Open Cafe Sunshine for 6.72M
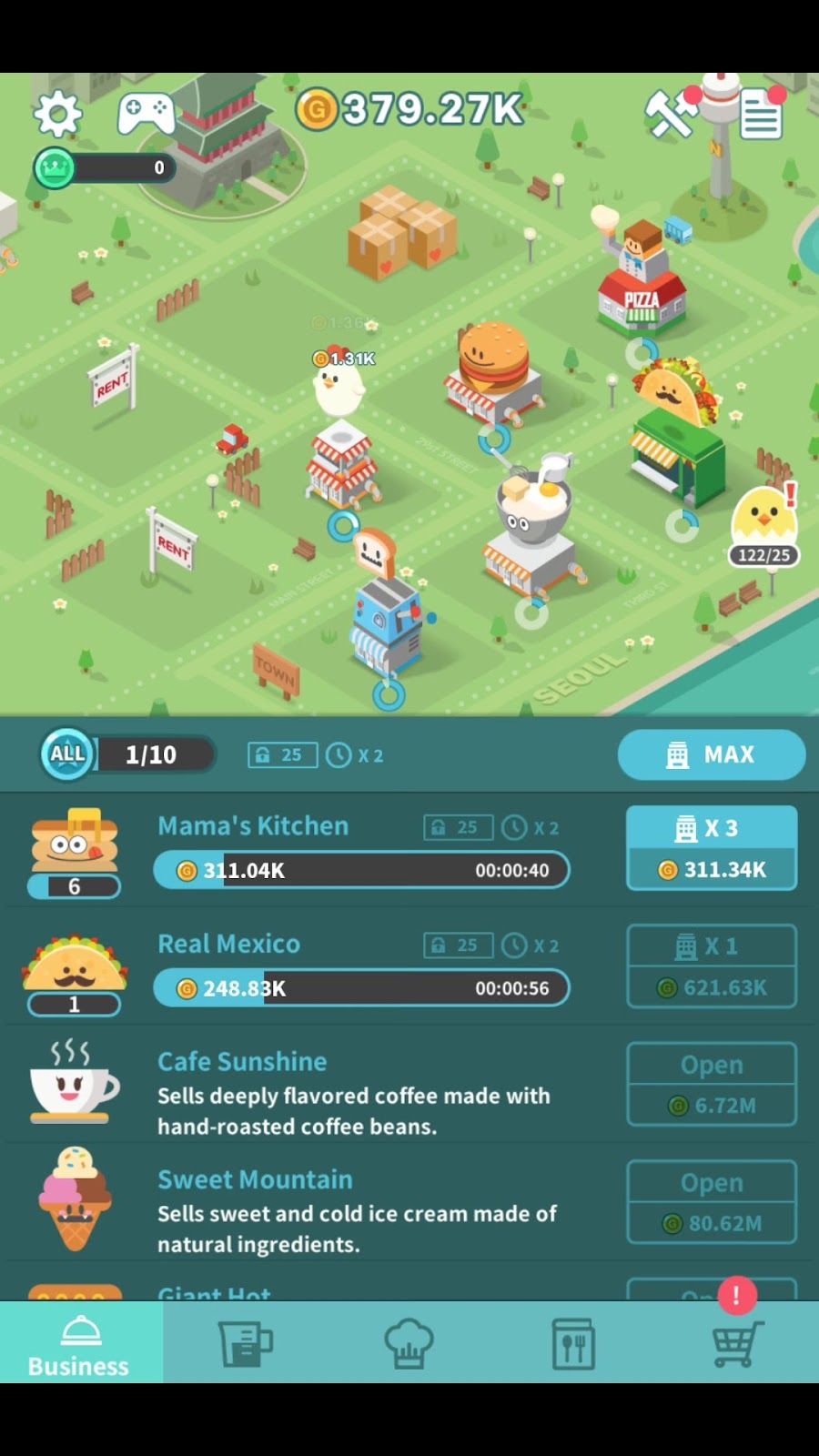 [x=711, y=1084]
